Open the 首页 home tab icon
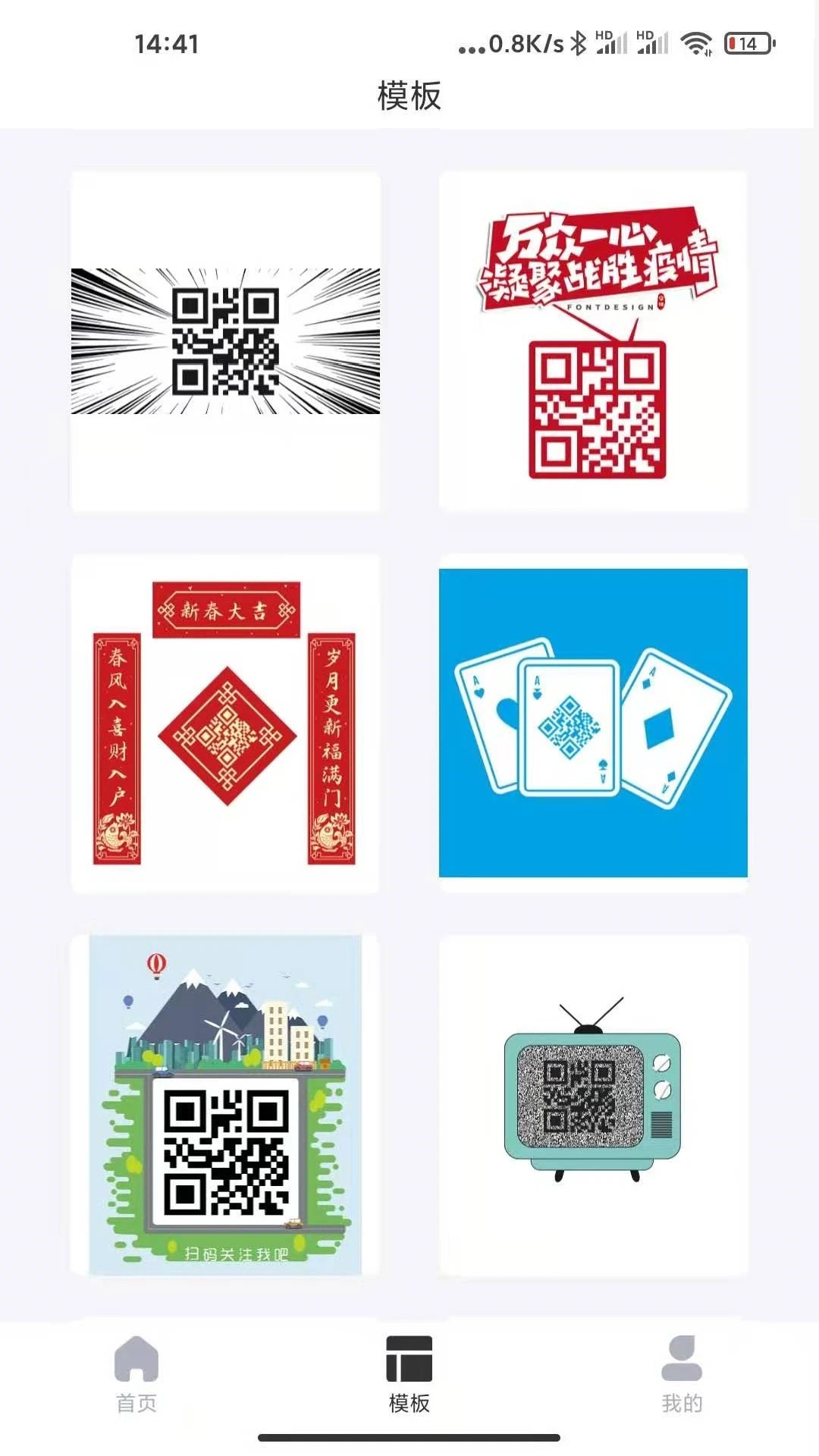Image resolution: width=819 pixels, height=1456 pixels. (x=136, y=1365)
